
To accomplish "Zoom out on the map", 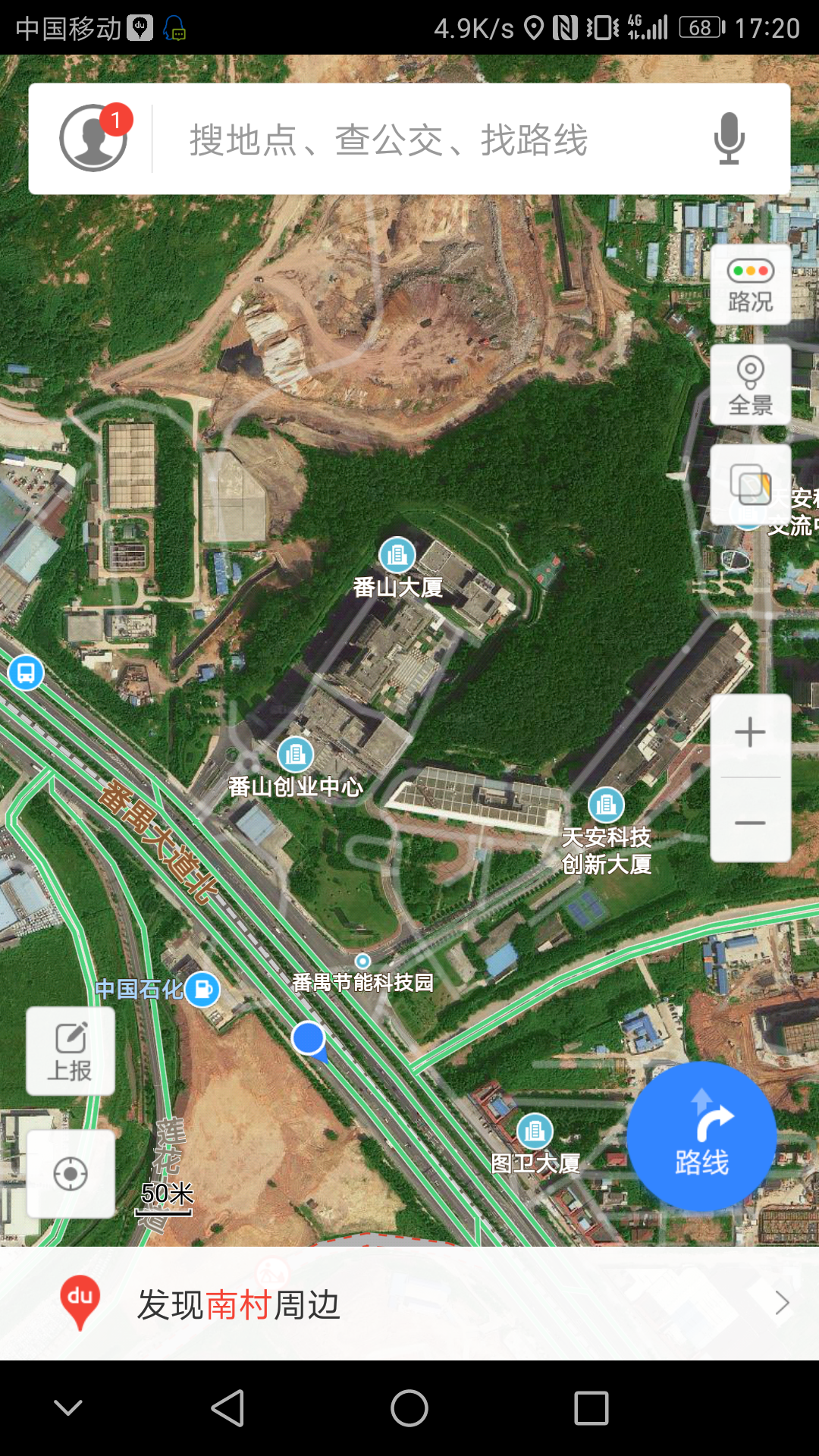I will [x=750, y=823].
